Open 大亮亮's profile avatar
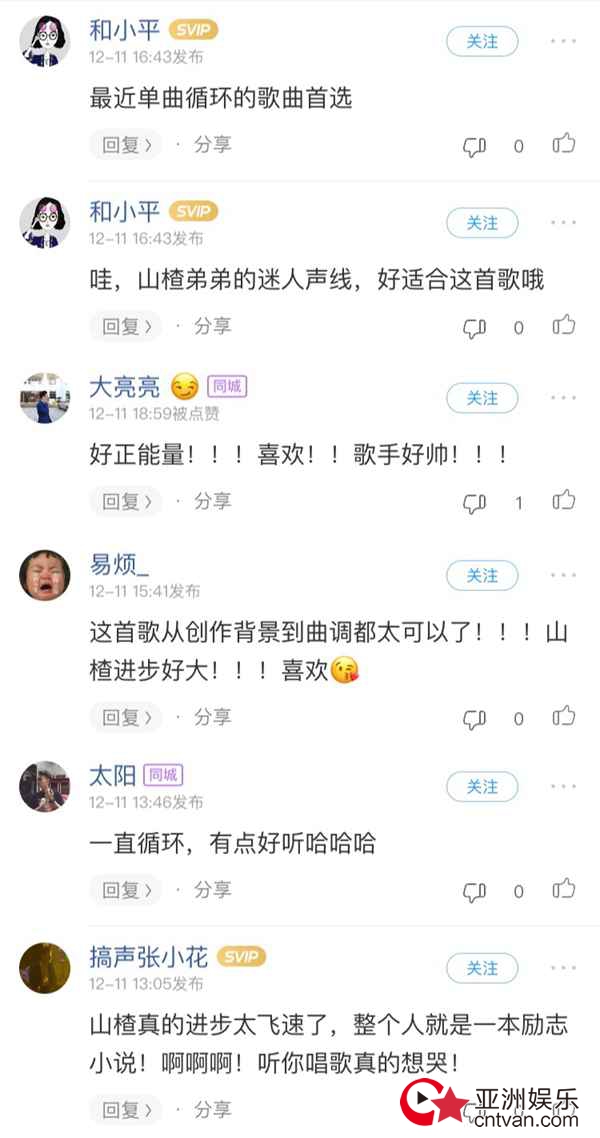 (x=45, y=399)
